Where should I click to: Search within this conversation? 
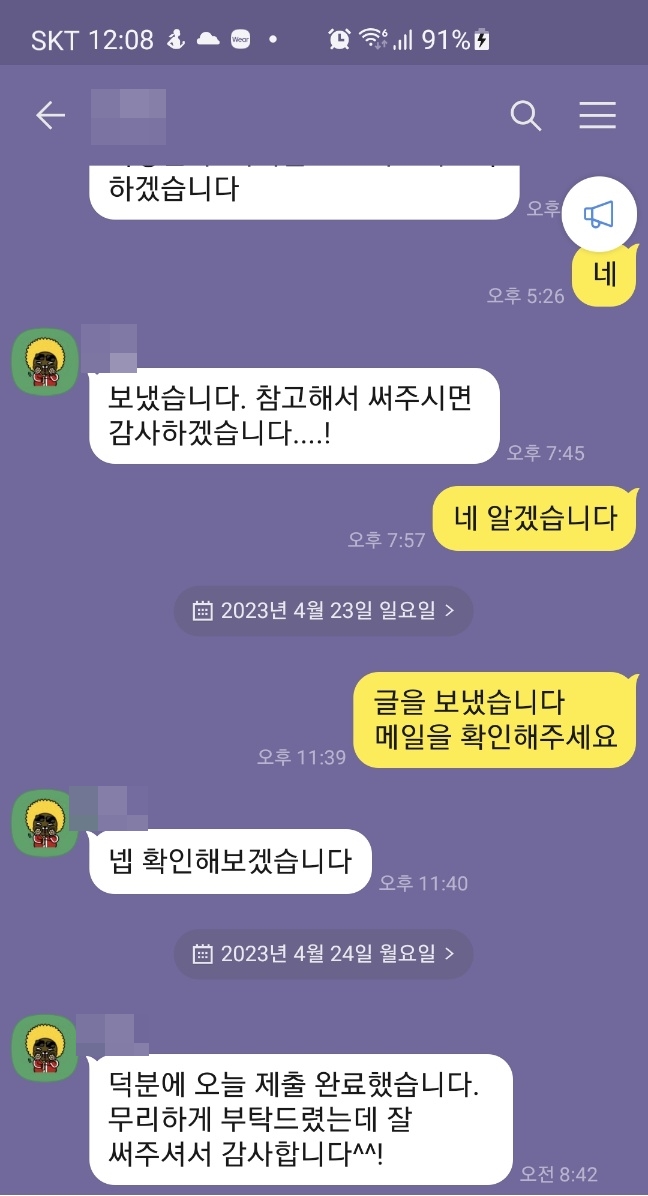pyautogui.click(x=525, y=116)
